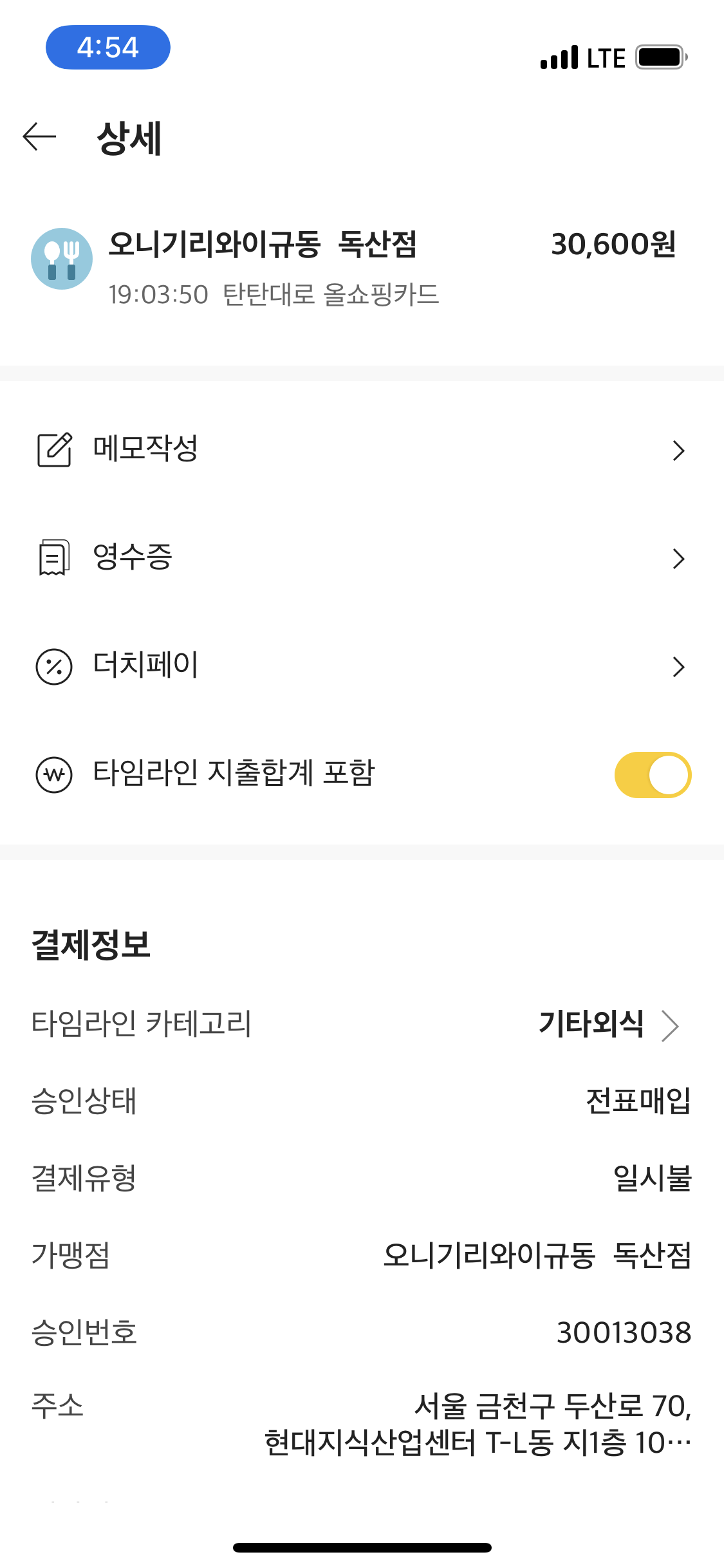Disable 타임라인 지출합계 포함 switch

(652, 774)
